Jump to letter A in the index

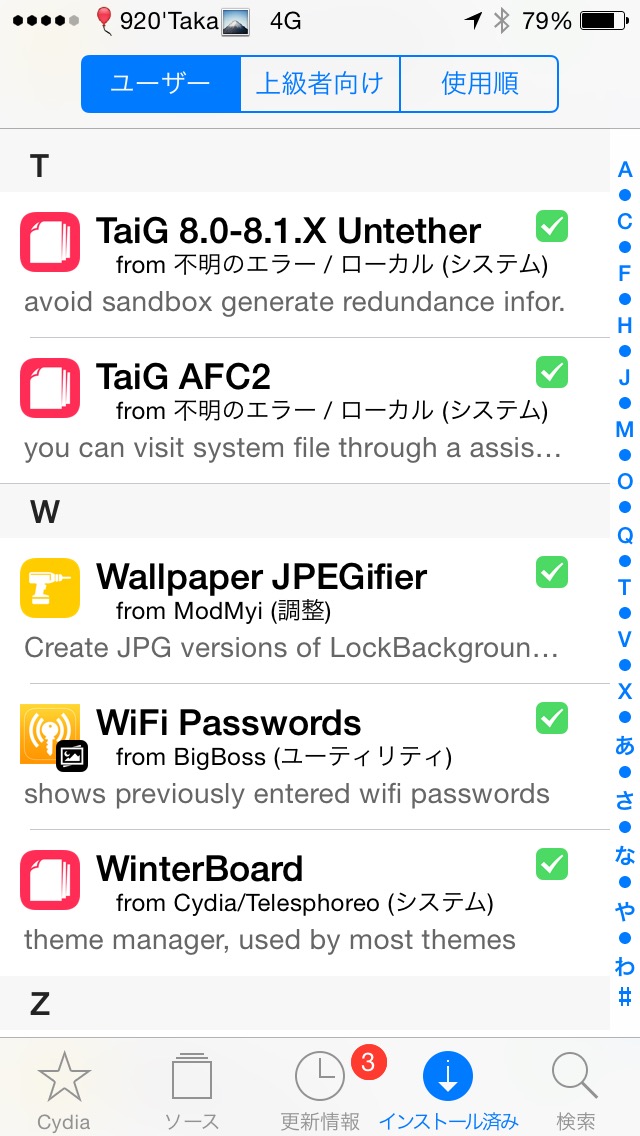coord(625,170)
